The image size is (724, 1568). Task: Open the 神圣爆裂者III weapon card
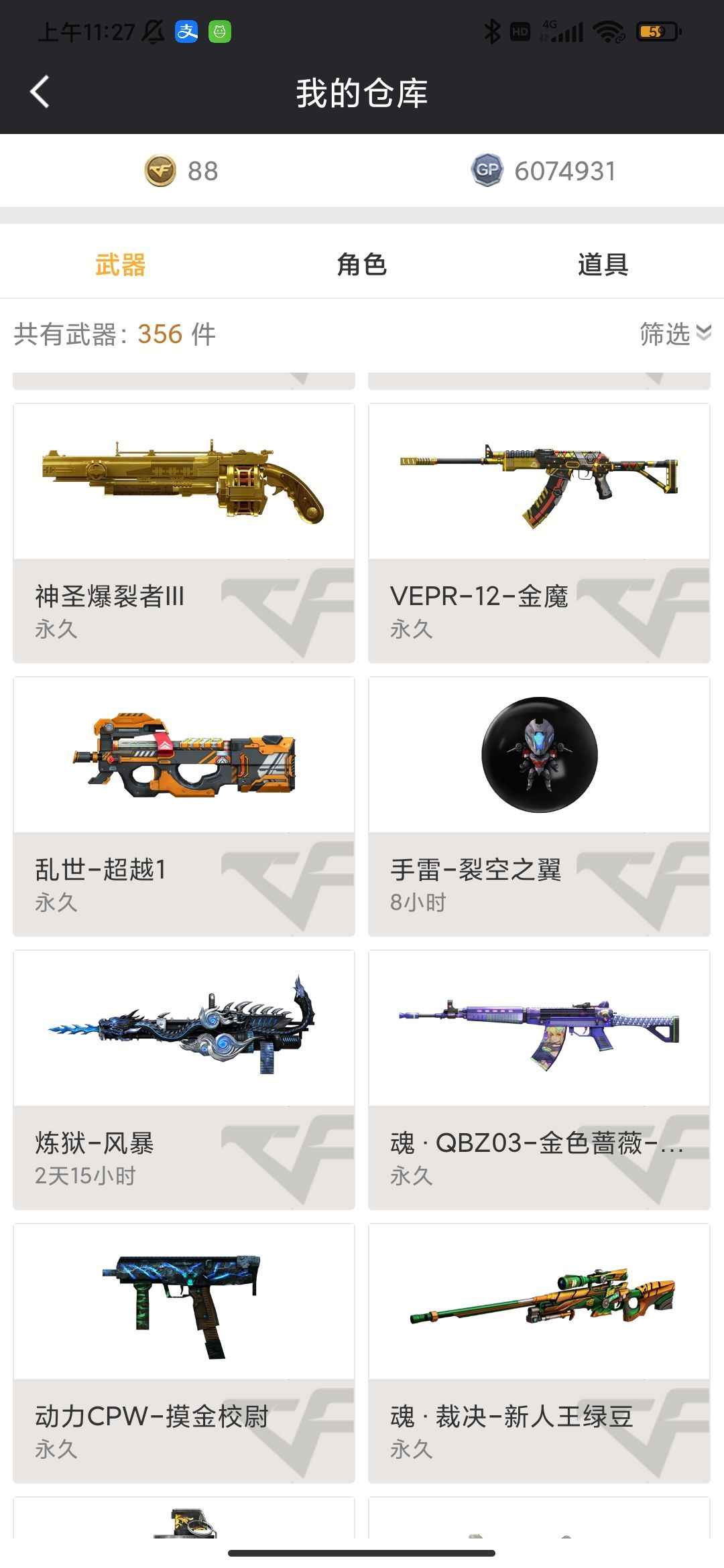184,533
